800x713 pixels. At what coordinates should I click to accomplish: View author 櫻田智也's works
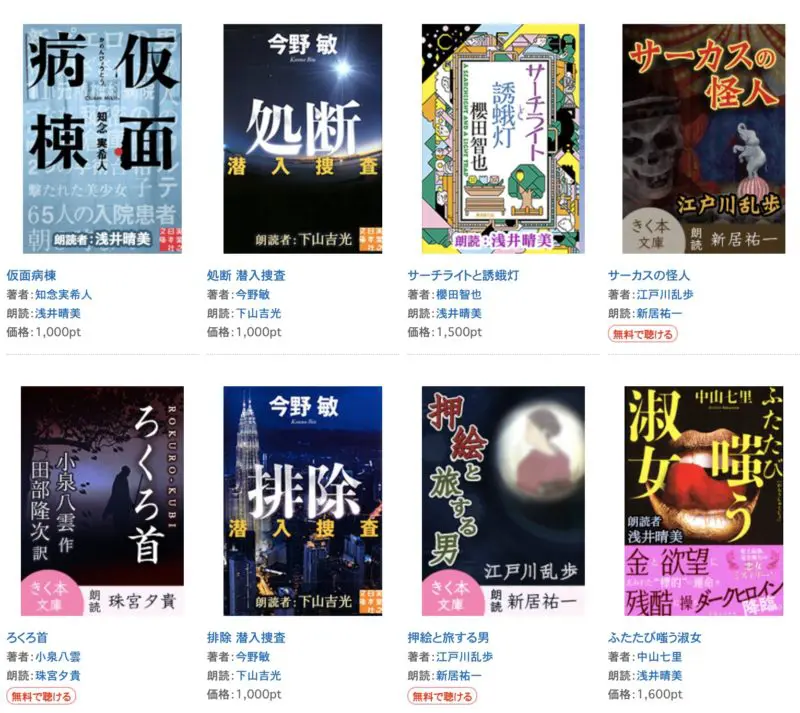[458, 294]
